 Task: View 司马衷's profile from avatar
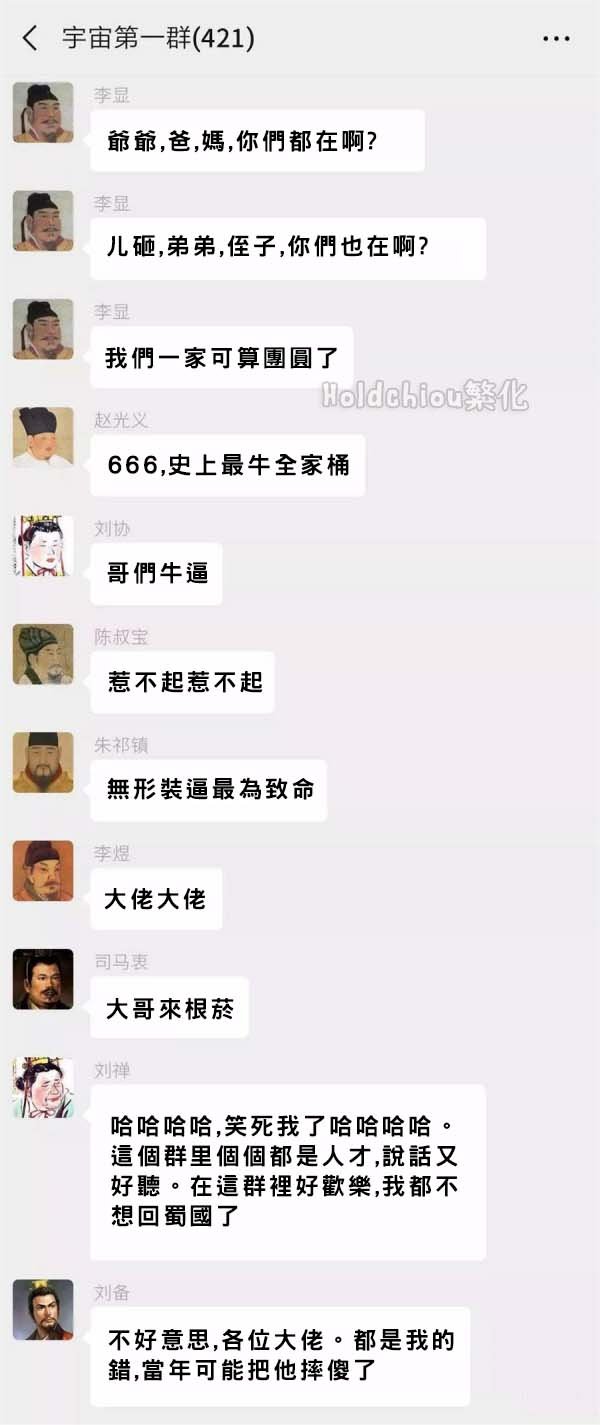43,979
